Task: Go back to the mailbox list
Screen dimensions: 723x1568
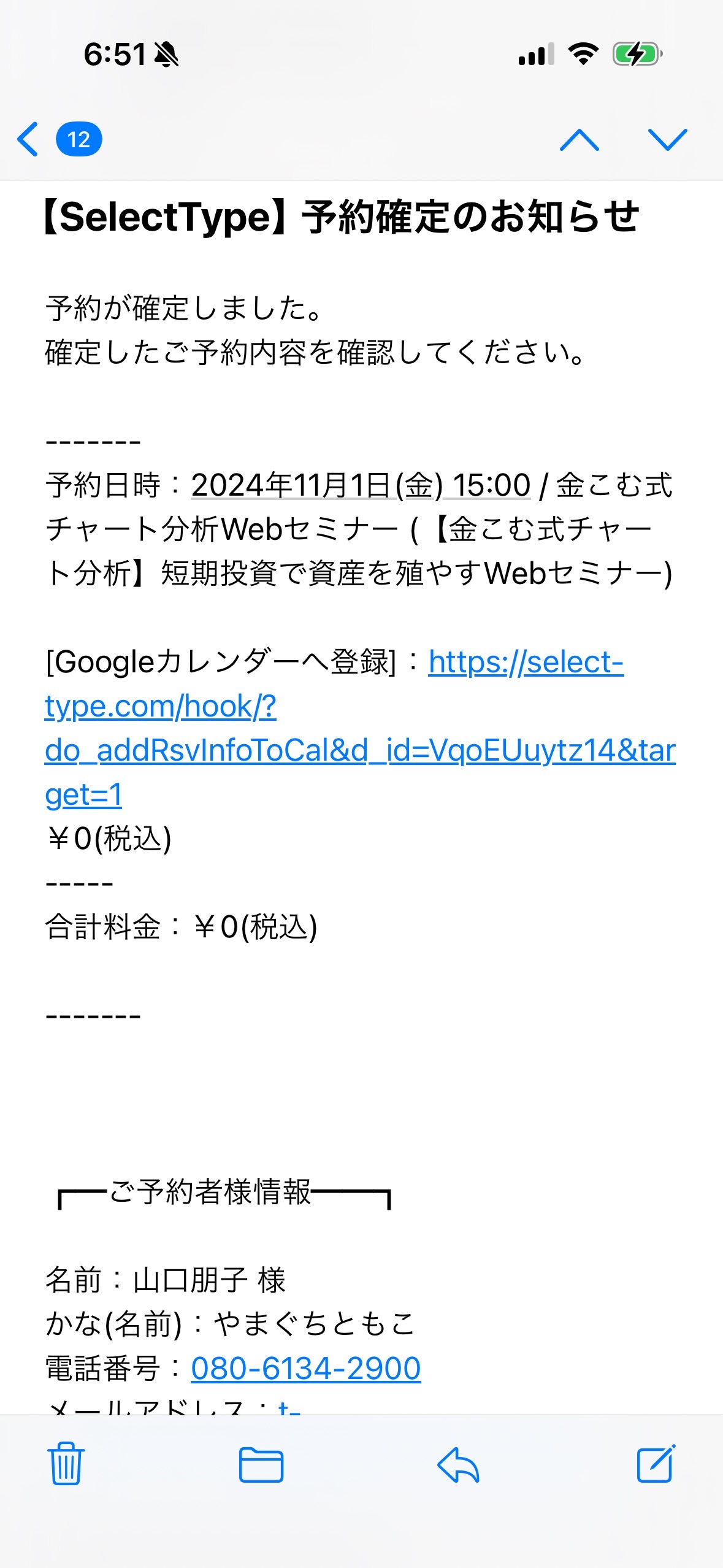Action: pyautogui.click(x=59, y=139)
